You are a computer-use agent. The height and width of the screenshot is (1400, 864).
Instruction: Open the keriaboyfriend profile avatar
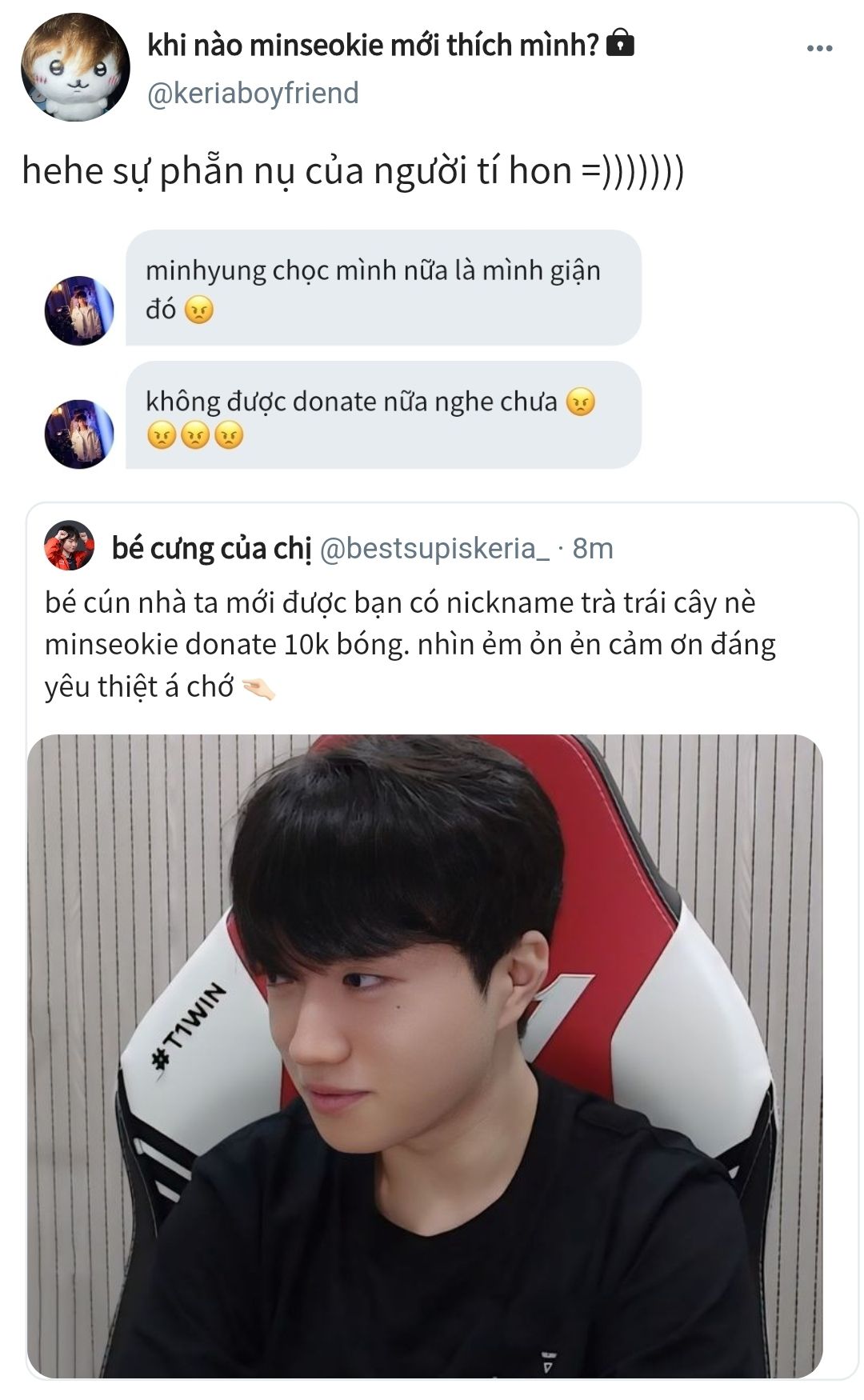click(74, 67)
